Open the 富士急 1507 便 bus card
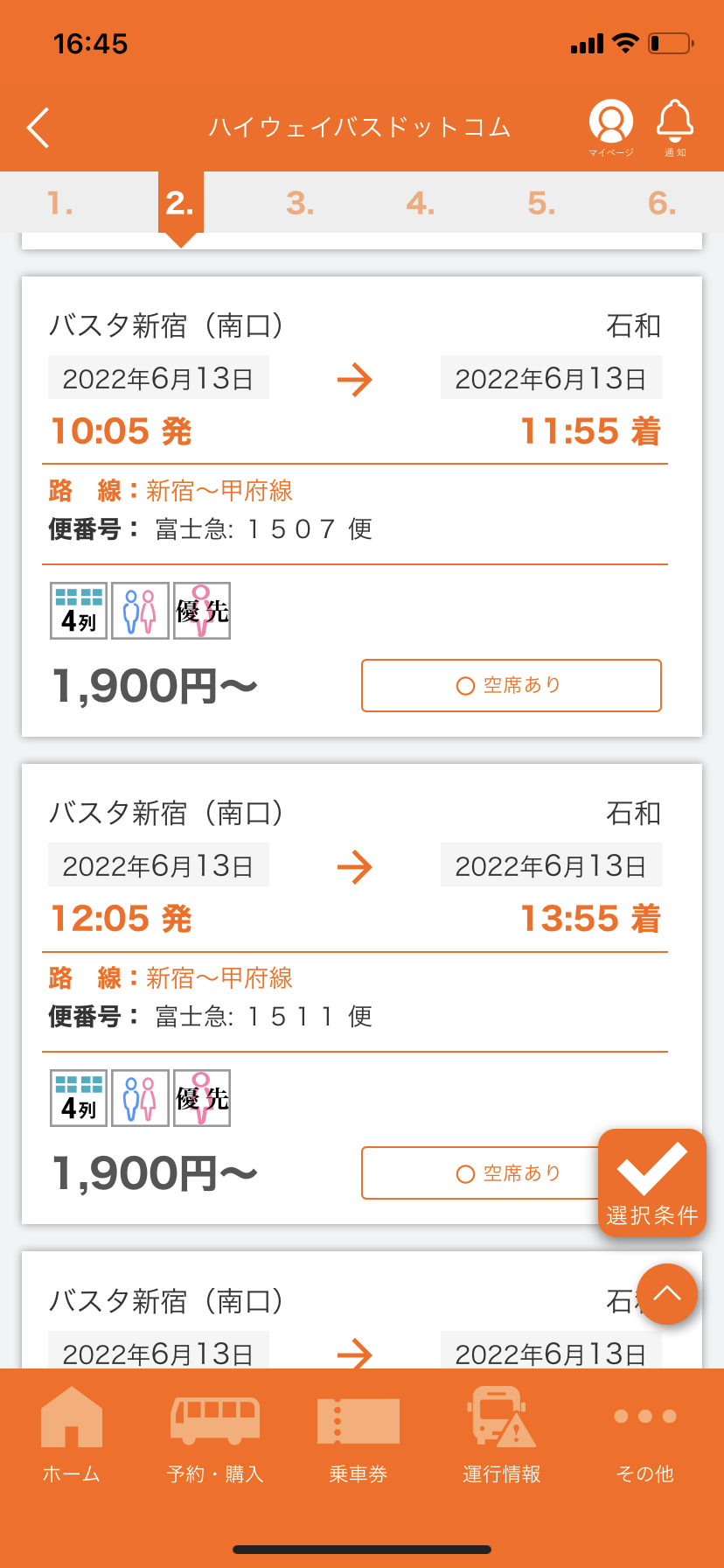 (362, 507)
